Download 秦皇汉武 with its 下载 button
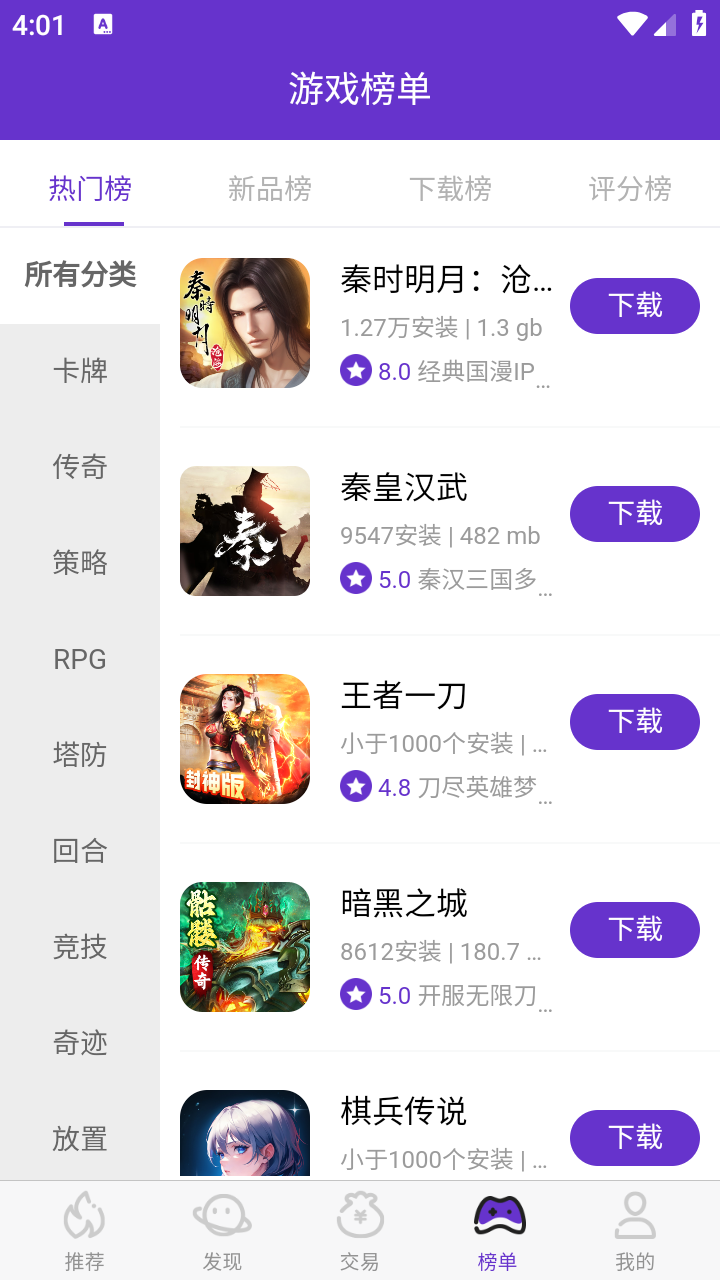Viewport: 720px width, 1280px height. 634,513
